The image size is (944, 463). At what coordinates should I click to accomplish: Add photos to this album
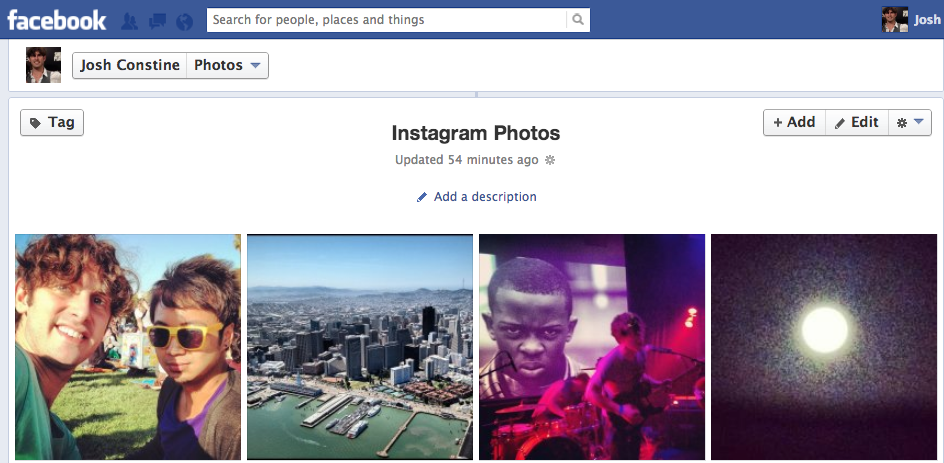(x=794, y=122)
